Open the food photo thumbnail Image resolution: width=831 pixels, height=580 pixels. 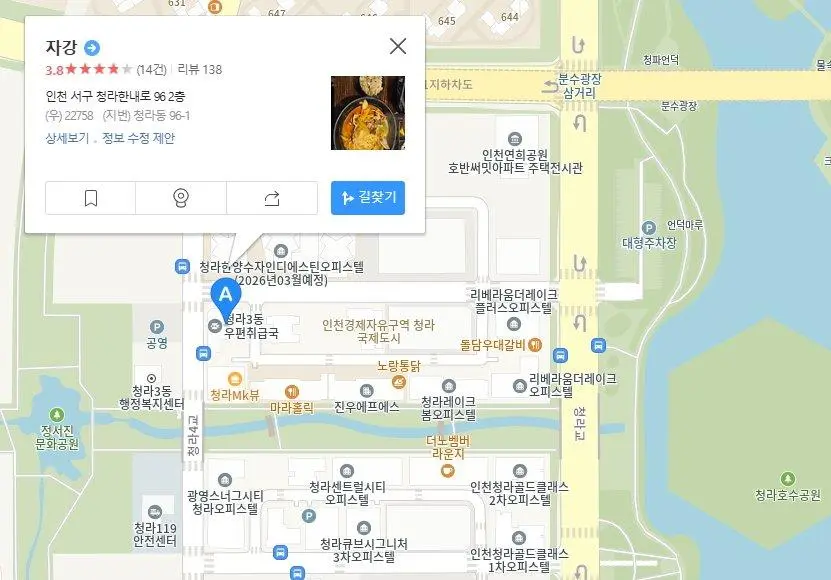(367, 112)
